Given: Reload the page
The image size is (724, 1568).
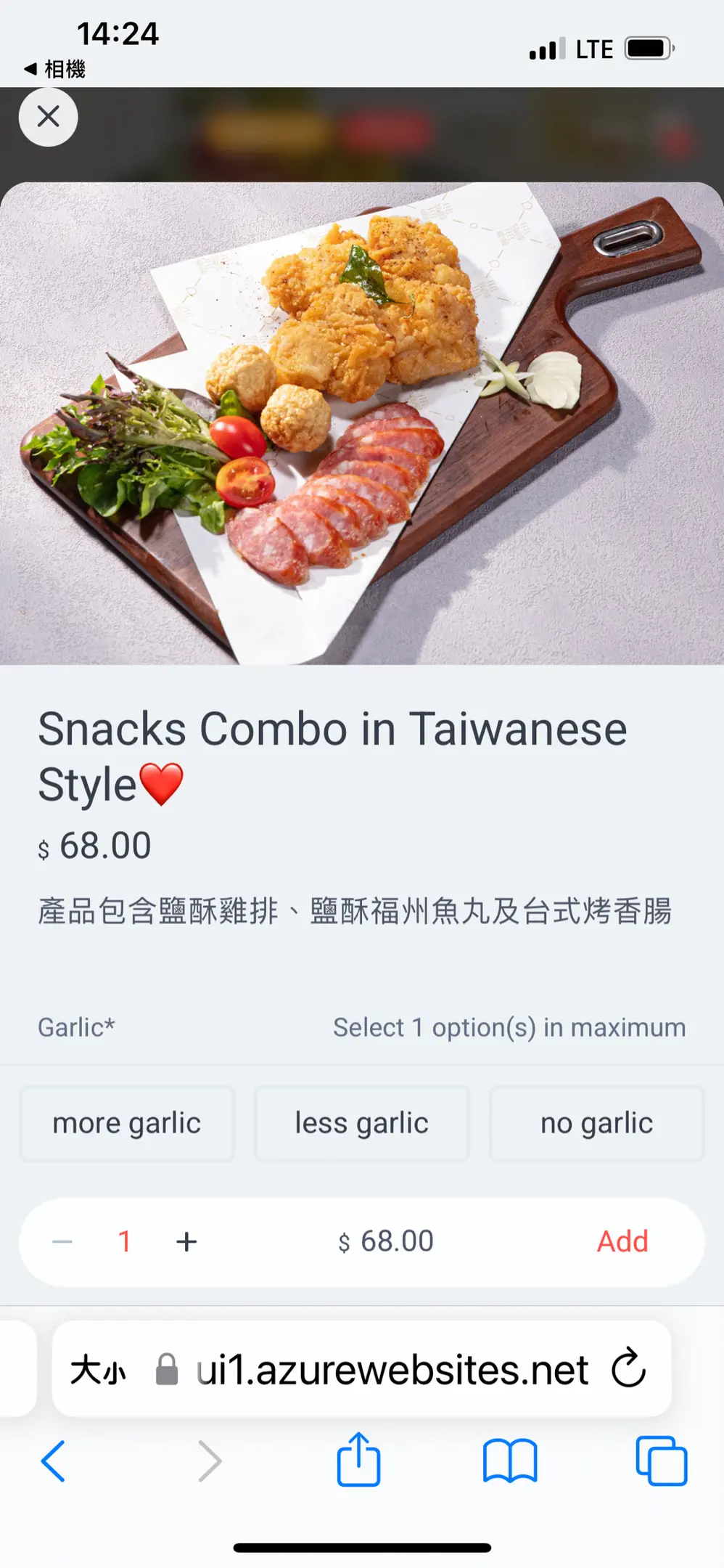Looking at the screenshot, I should tap(628, 1368).
